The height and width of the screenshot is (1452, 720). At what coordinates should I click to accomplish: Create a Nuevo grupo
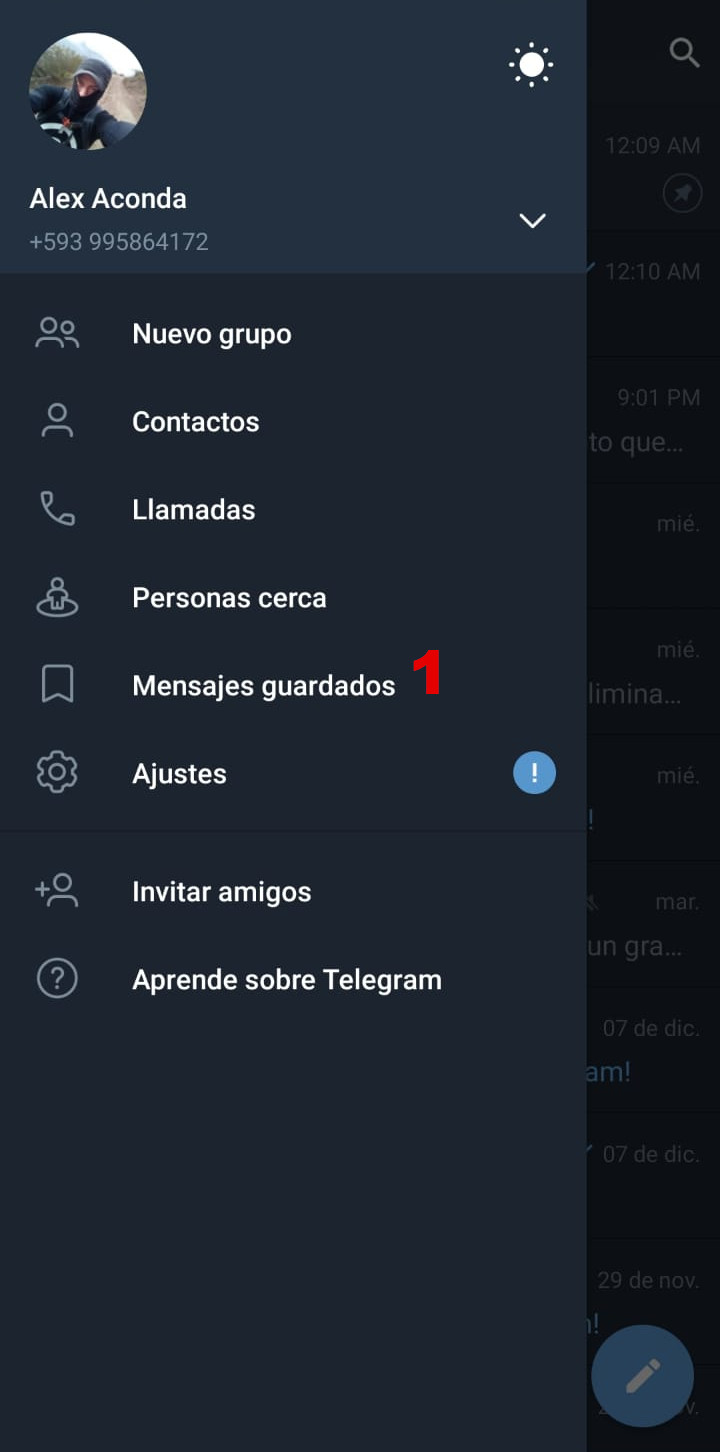coord(211,334)
